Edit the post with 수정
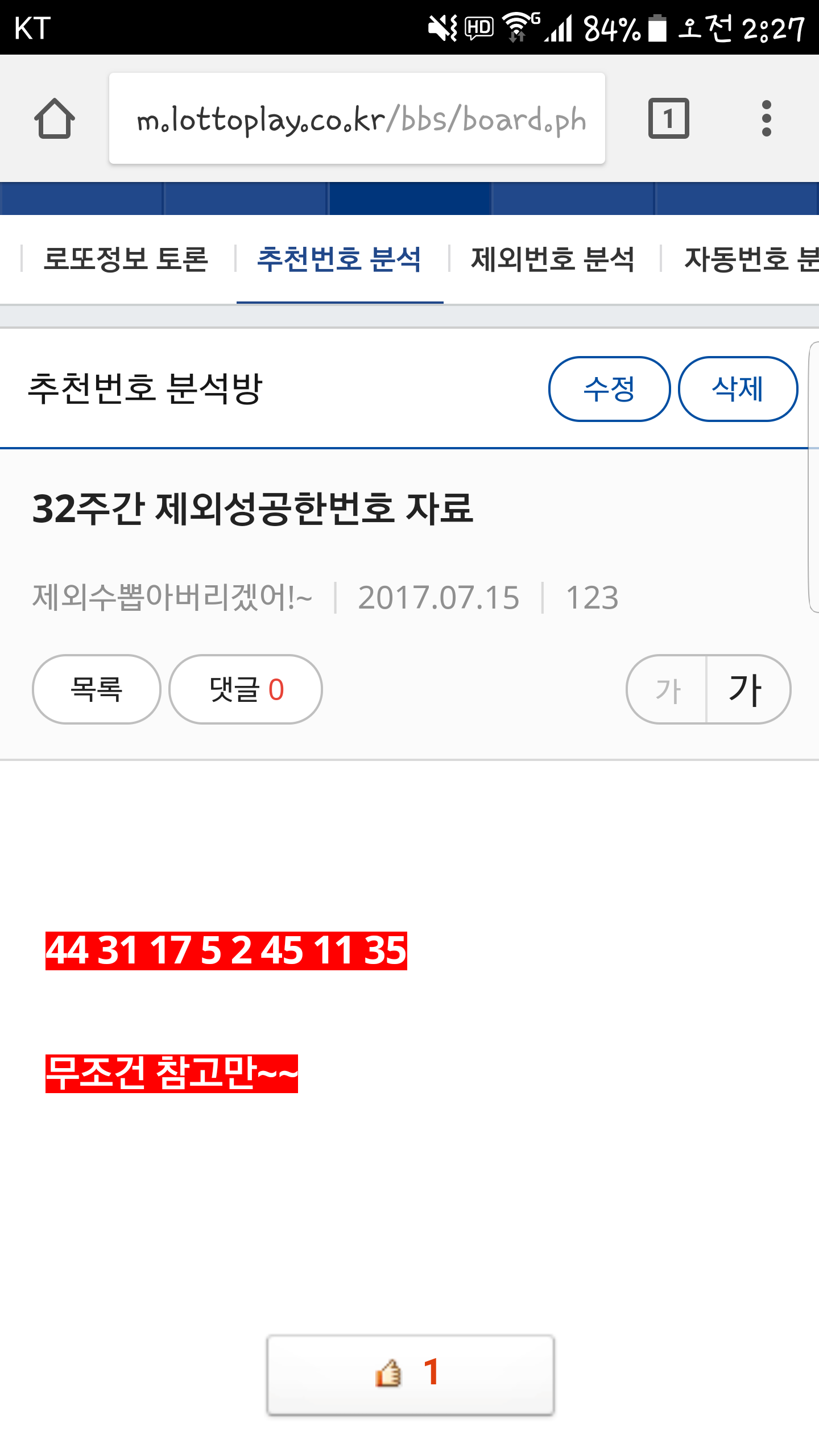This screenshot has width=819, height=1456. [609, 389]
